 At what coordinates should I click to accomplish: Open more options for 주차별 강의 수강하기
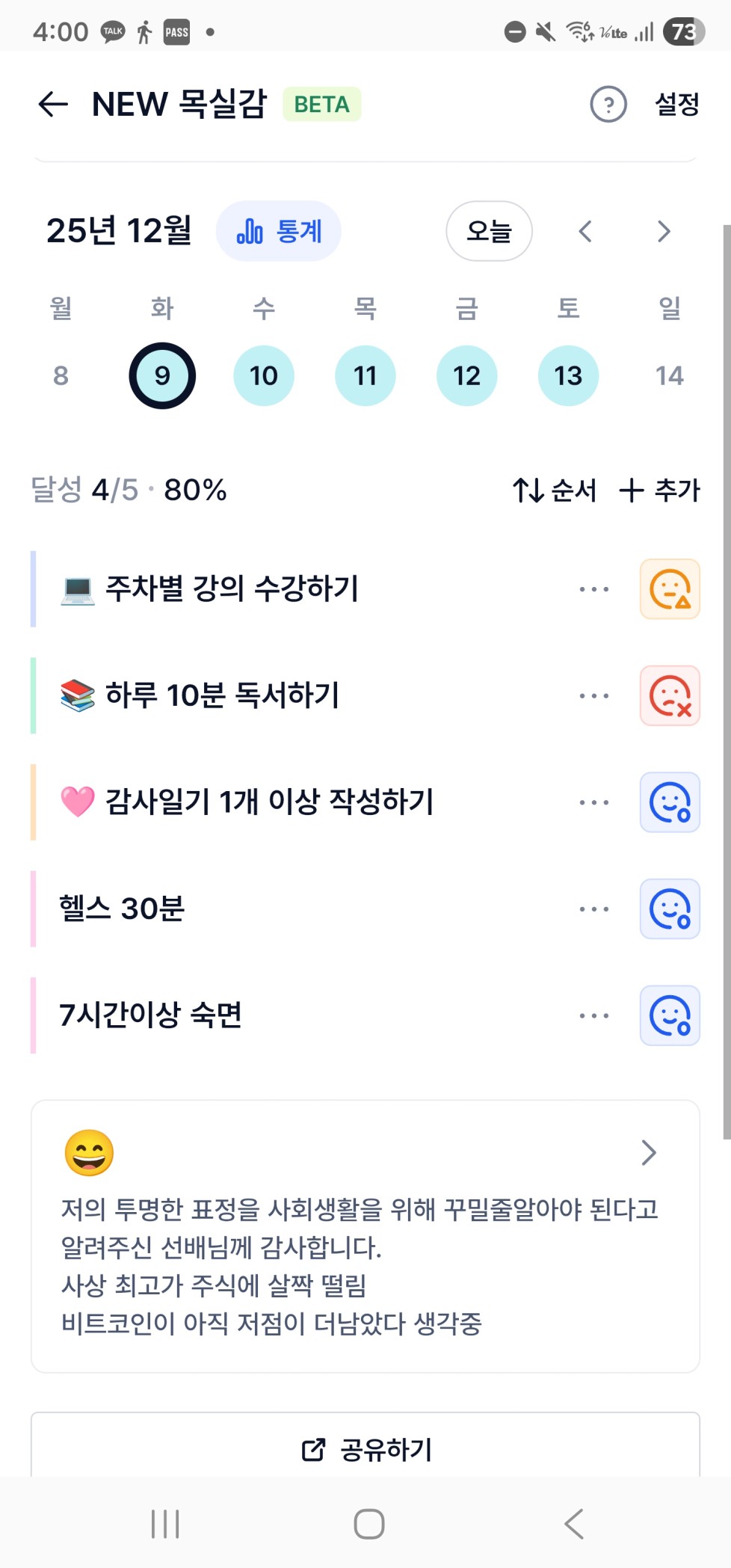[594, 589]
